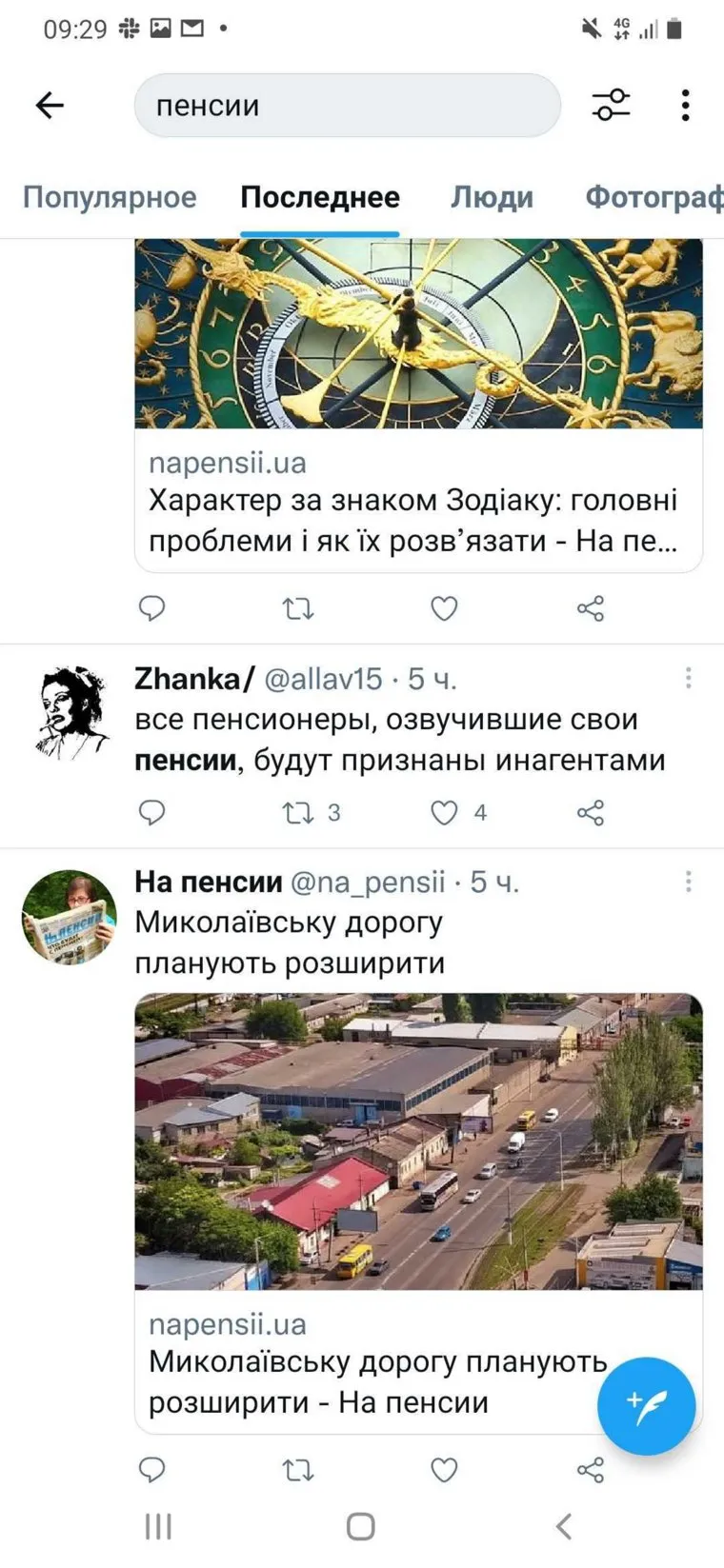The image size is (724, 1568).
Task: Open the Zhanka/ profile avatar
Action: [69, 713]
